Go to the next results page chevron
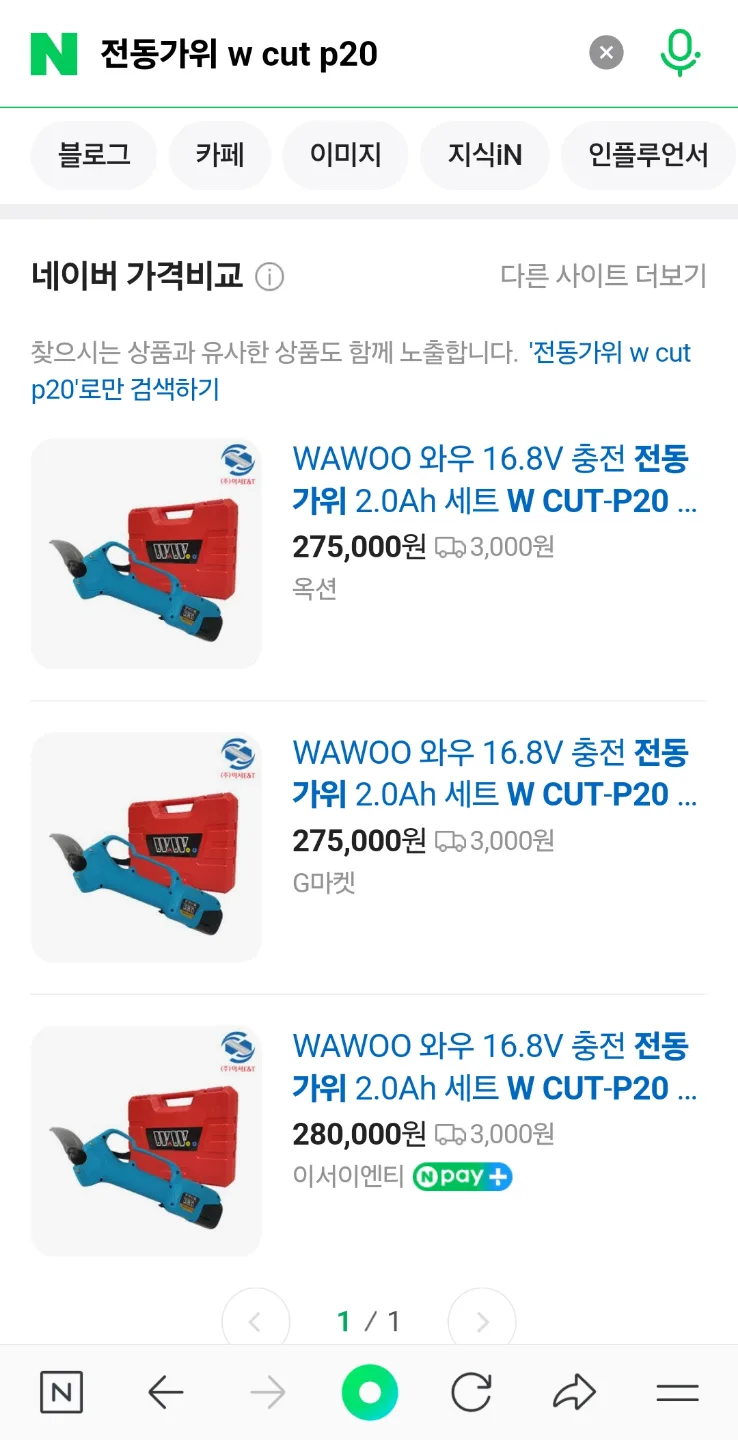This screenshot has height=1440, width=738. 482,1321
